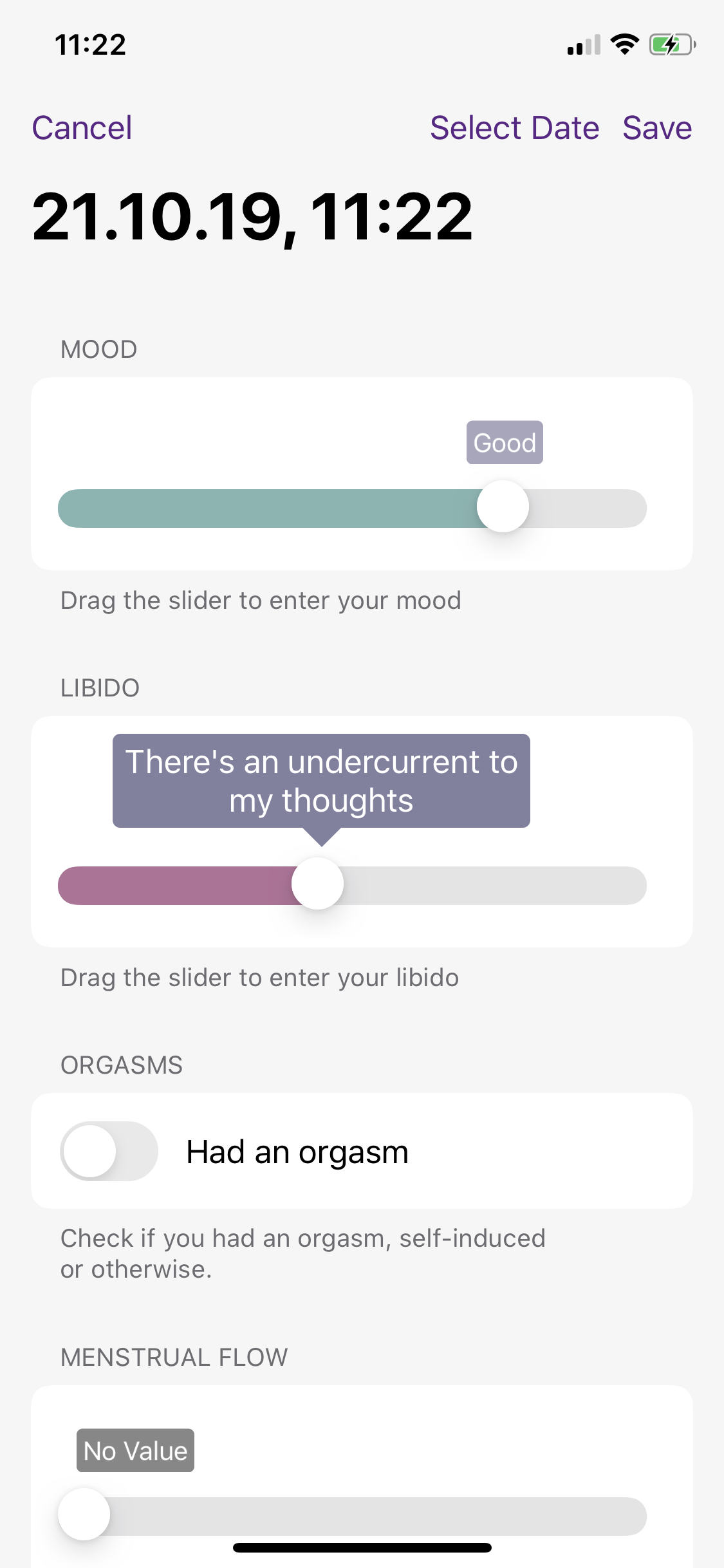Tap the menstrual flow slider
This screenshot has width=724, height=1568.
(x=352, y=1516)
